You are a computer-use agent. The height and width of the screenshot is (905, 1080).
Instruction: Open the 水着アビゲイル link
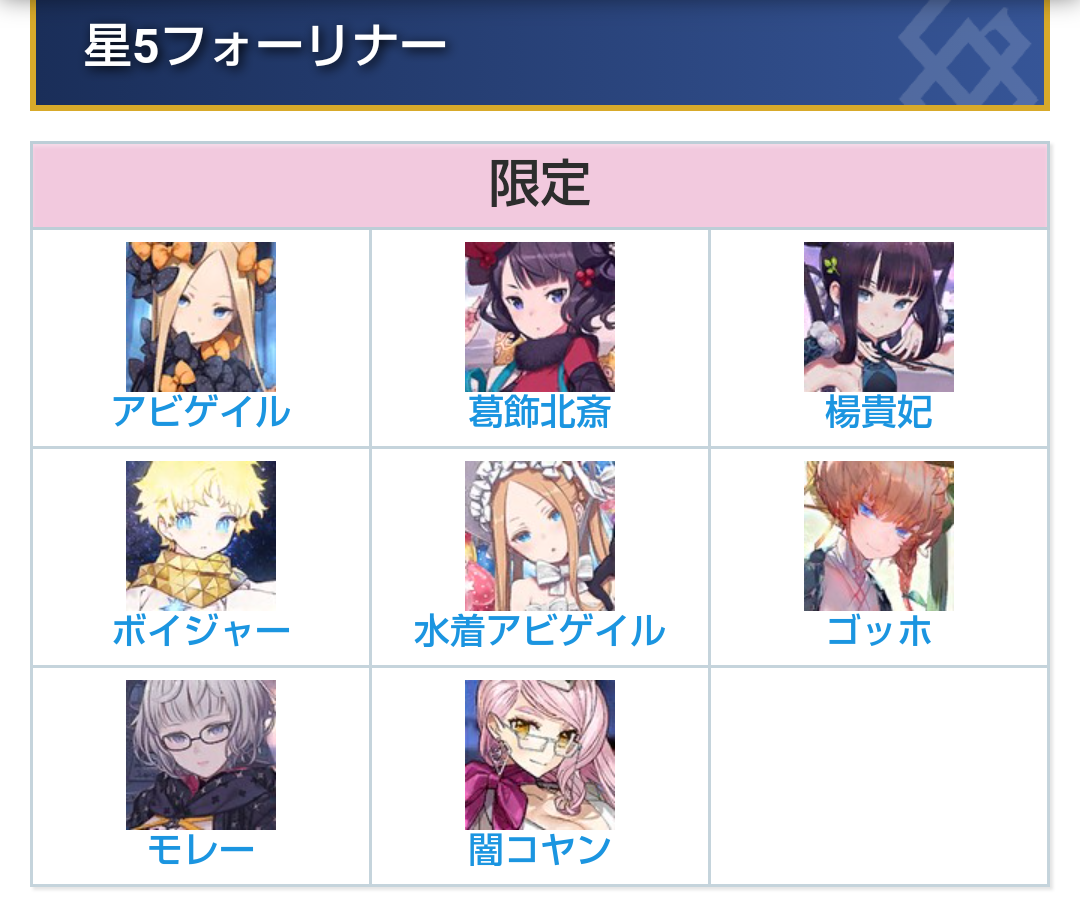coord(539,630)
